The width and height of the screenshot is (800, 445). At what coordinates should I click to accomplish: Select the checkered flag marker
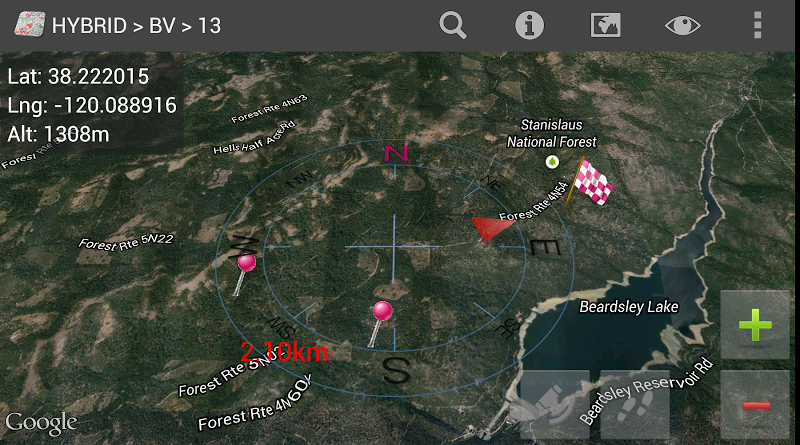pos(593,179)
